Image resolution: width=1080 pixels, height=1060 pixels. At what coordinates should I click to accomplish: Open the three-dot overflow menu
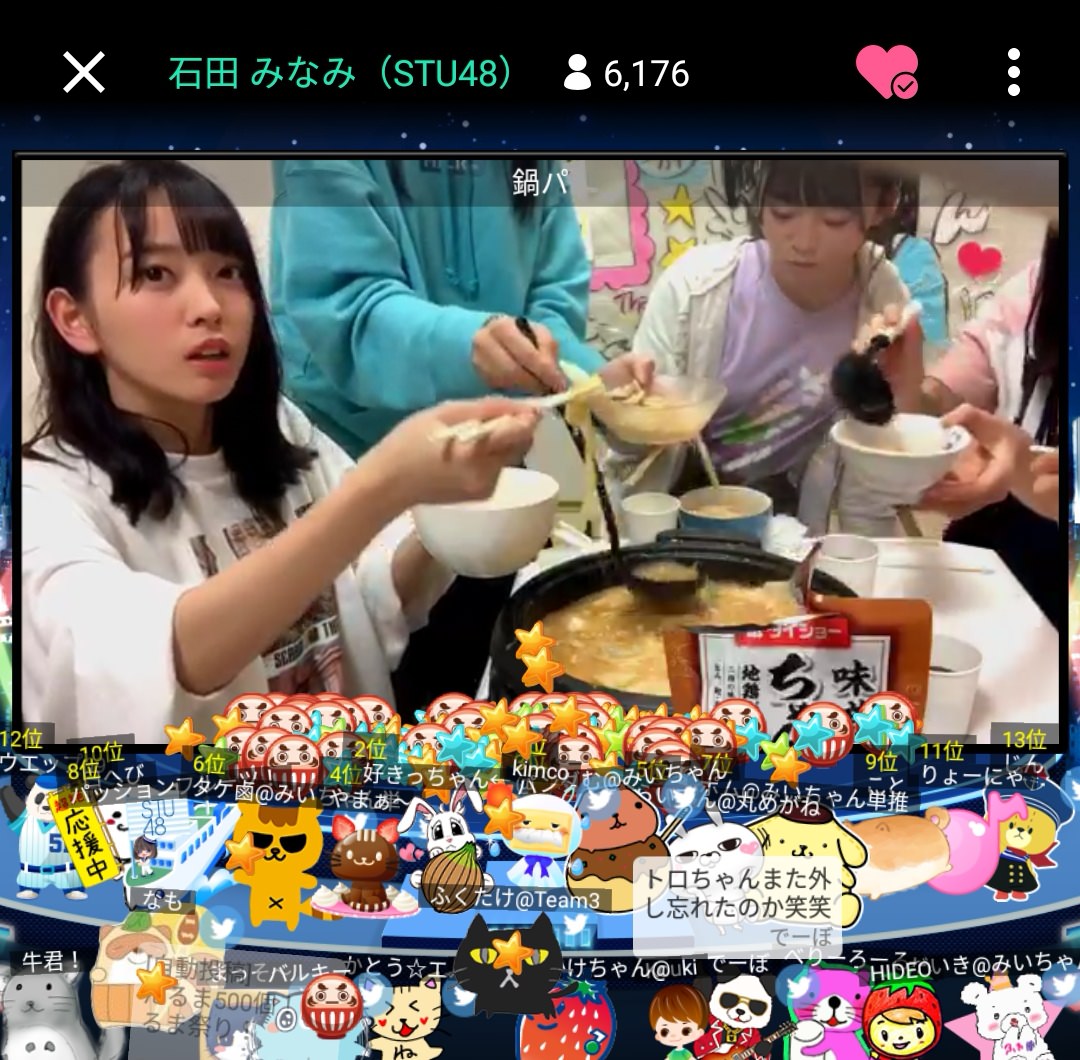coord(1013,73)
